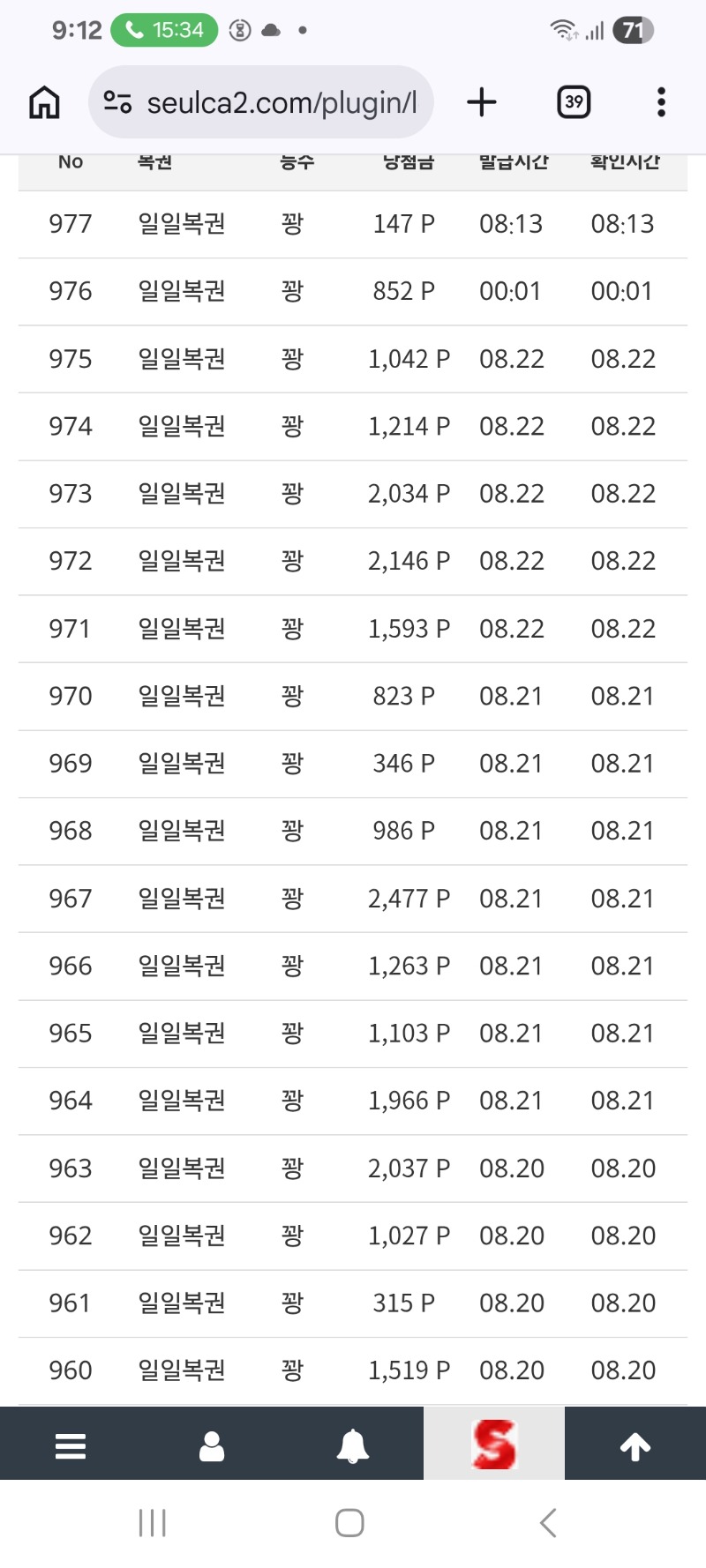The height and width of the screenshot is (1568, 706).
Task: Open the user profile icon
Action: pyautogui.click(x=212, y=1446)
